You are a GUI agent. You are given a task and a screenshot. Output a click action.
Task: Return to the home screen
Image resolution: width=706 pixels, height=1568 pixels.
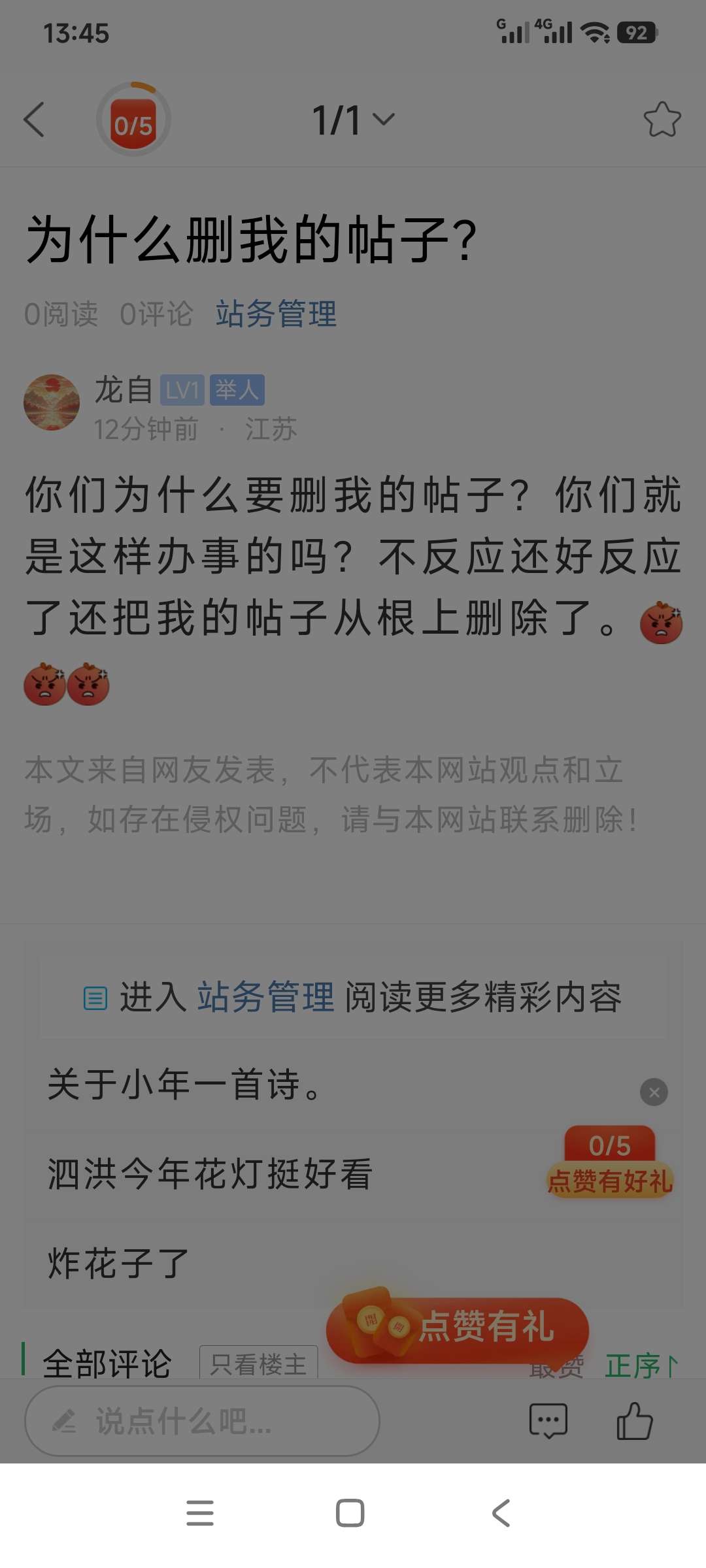click(350, 1513)
